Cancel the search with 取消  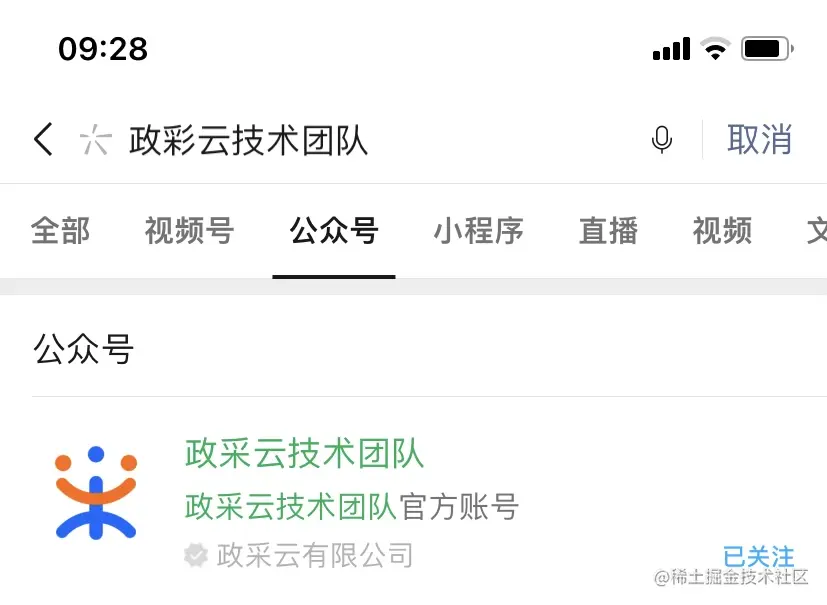click(x=759, y=140)
